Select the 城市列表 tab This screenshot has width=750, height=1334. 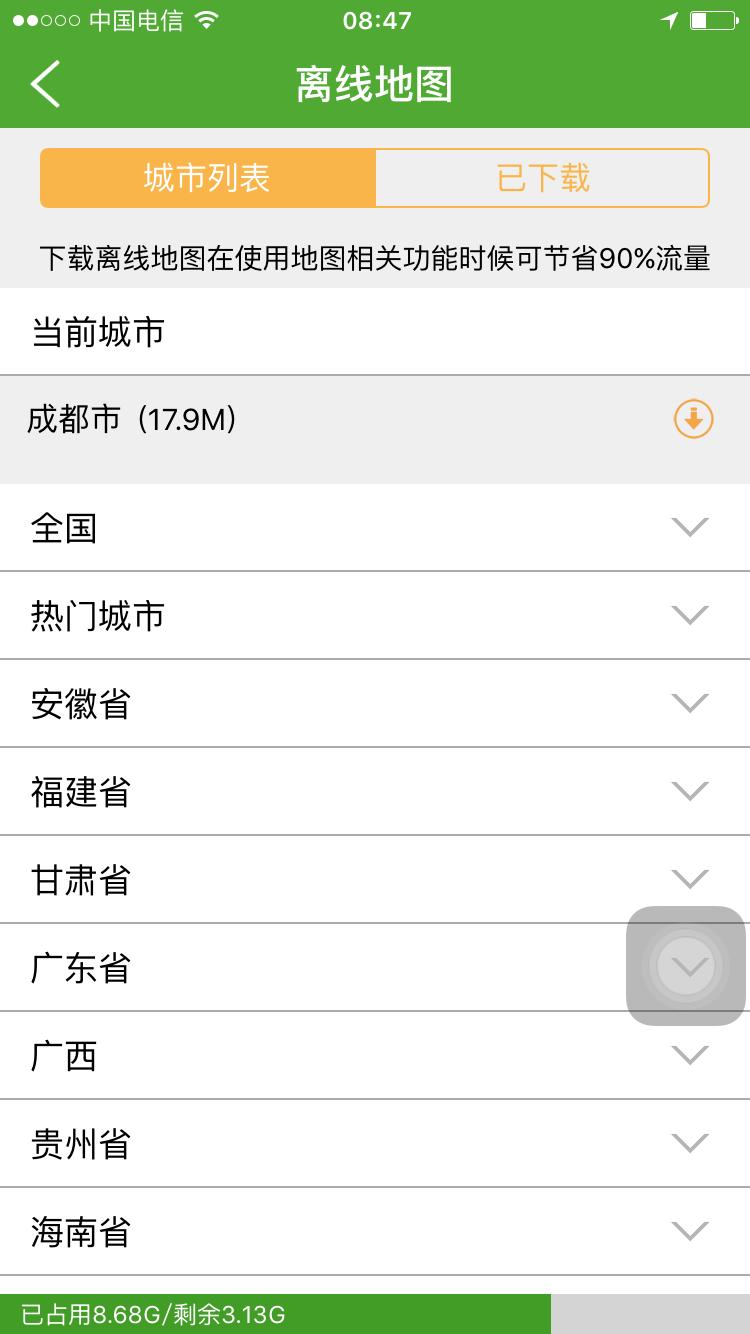point(207,177)
